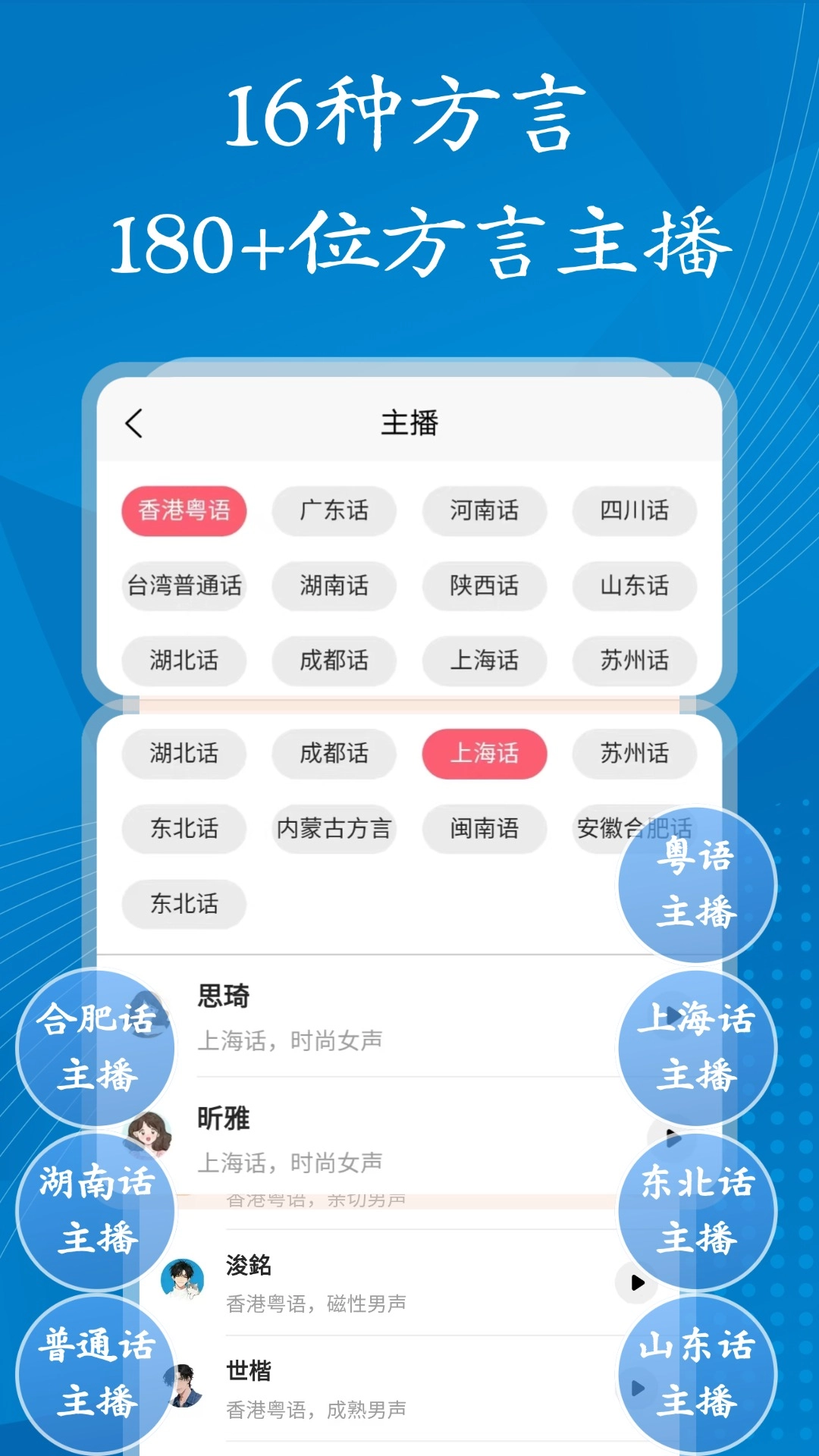The height and width of the screenshot is (1456, 819).
Task: Choose the 河南话 dialect chip
Action: click(484, 512)
